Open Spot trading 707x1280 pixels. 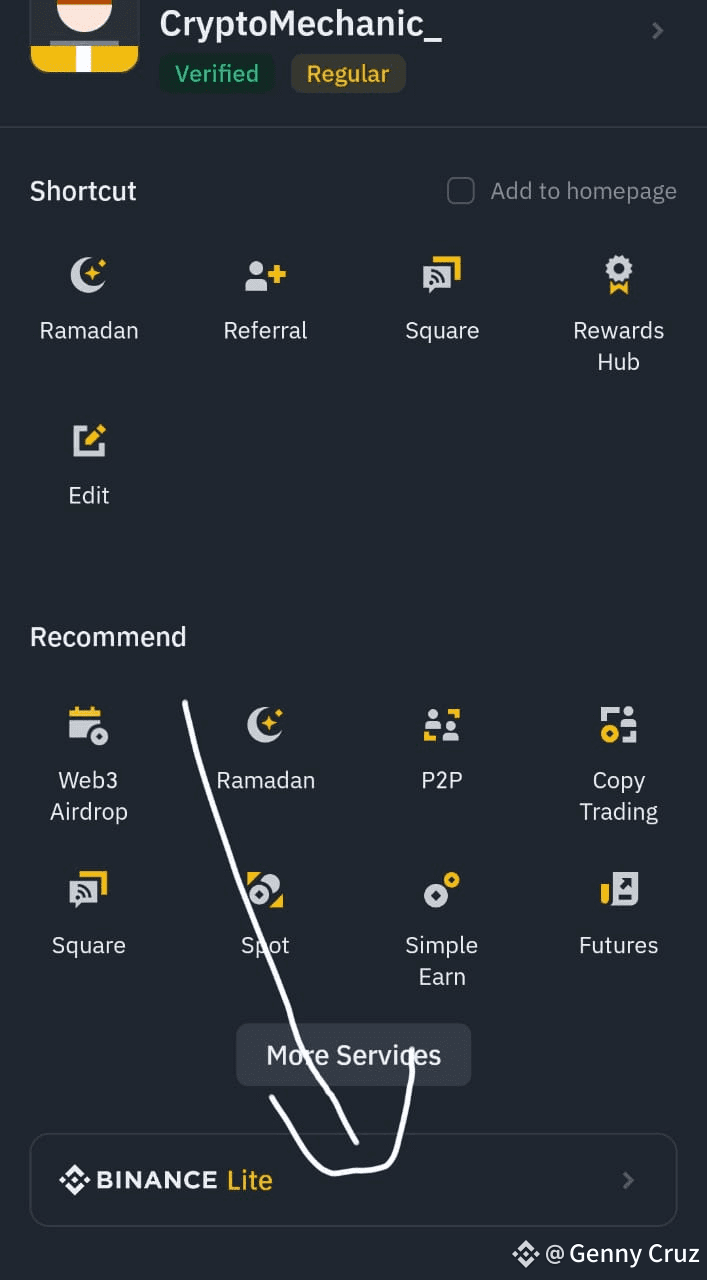point(265,914)
